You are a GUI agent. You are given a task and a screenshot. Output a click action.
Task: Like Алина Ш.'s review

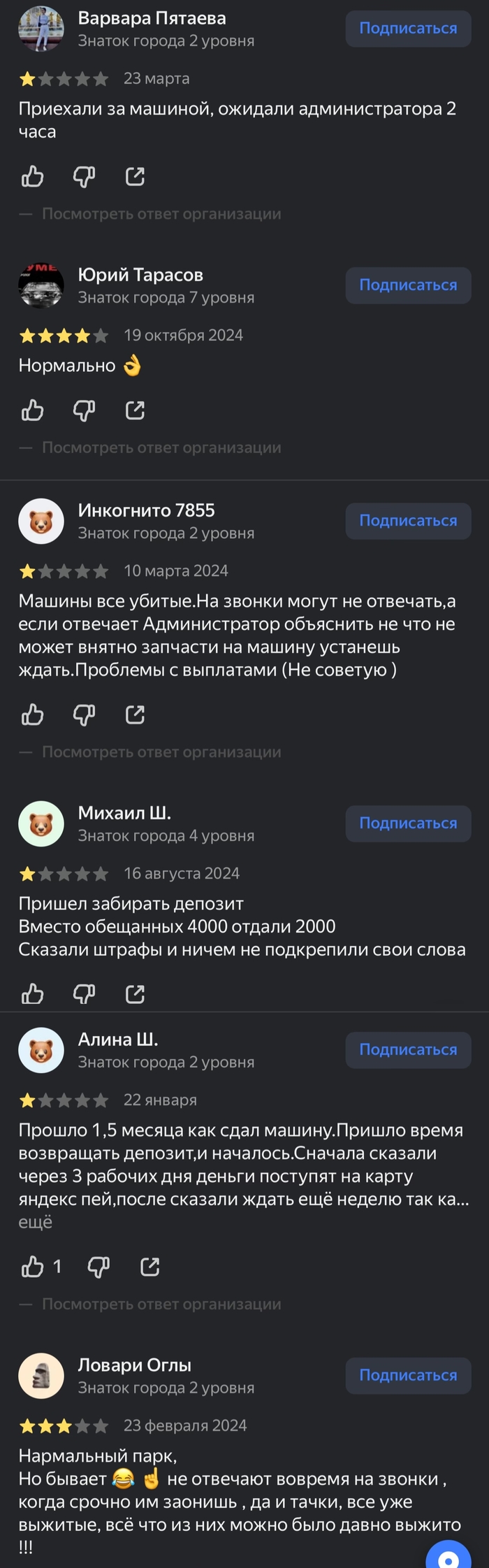[x=32, y=1266]
